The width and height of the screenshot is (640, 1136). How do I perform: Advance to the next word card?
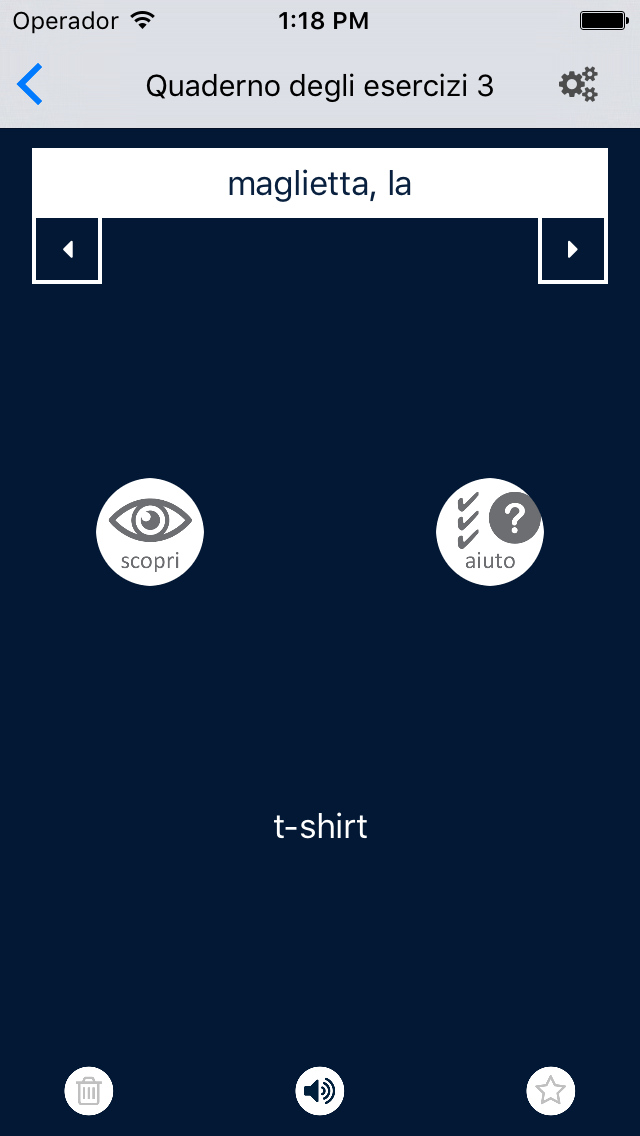click(573, 250)
